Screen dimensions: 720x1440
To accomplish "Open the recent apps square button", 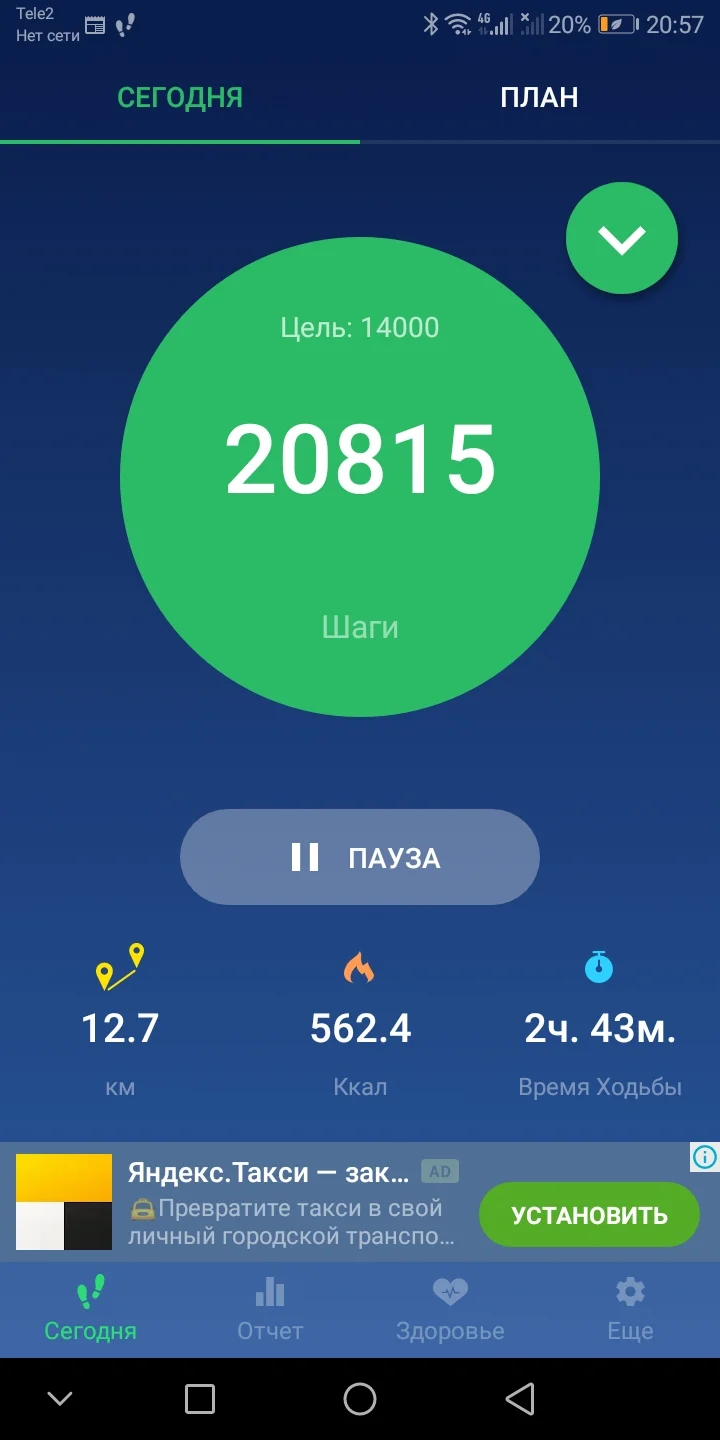I will 200,1399.
